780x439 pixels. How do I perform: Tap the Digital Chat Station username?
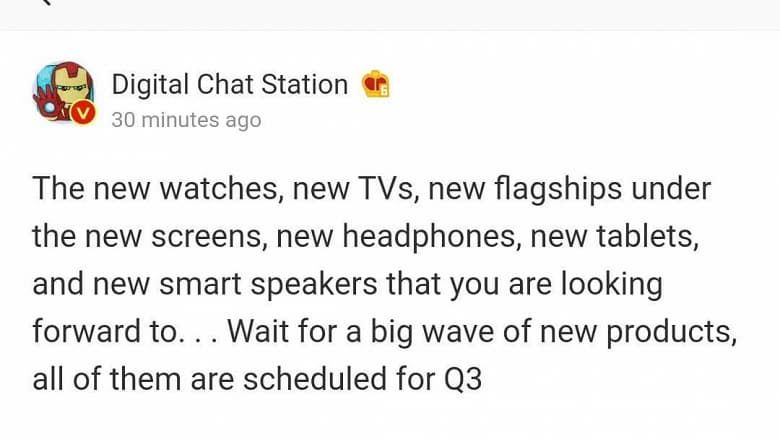coord(229,84)
